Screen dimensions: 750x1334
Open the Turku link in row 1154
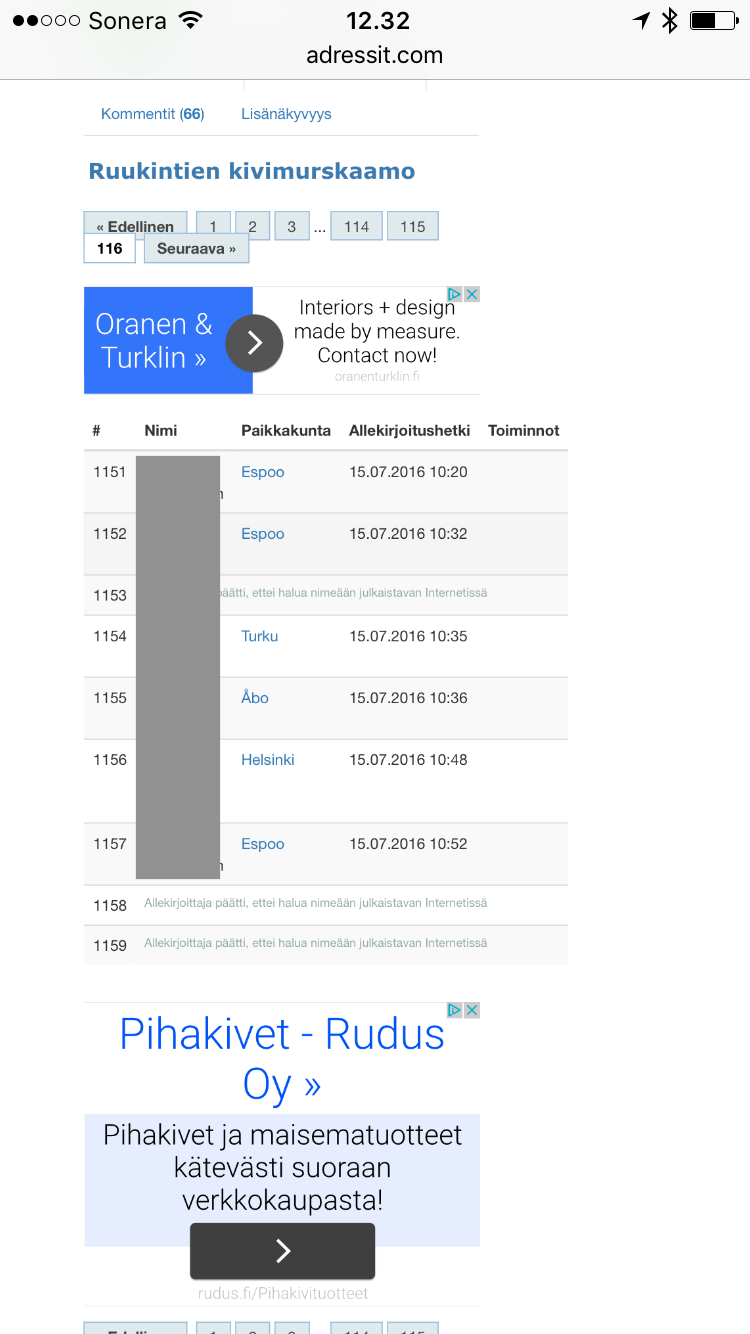260,636
